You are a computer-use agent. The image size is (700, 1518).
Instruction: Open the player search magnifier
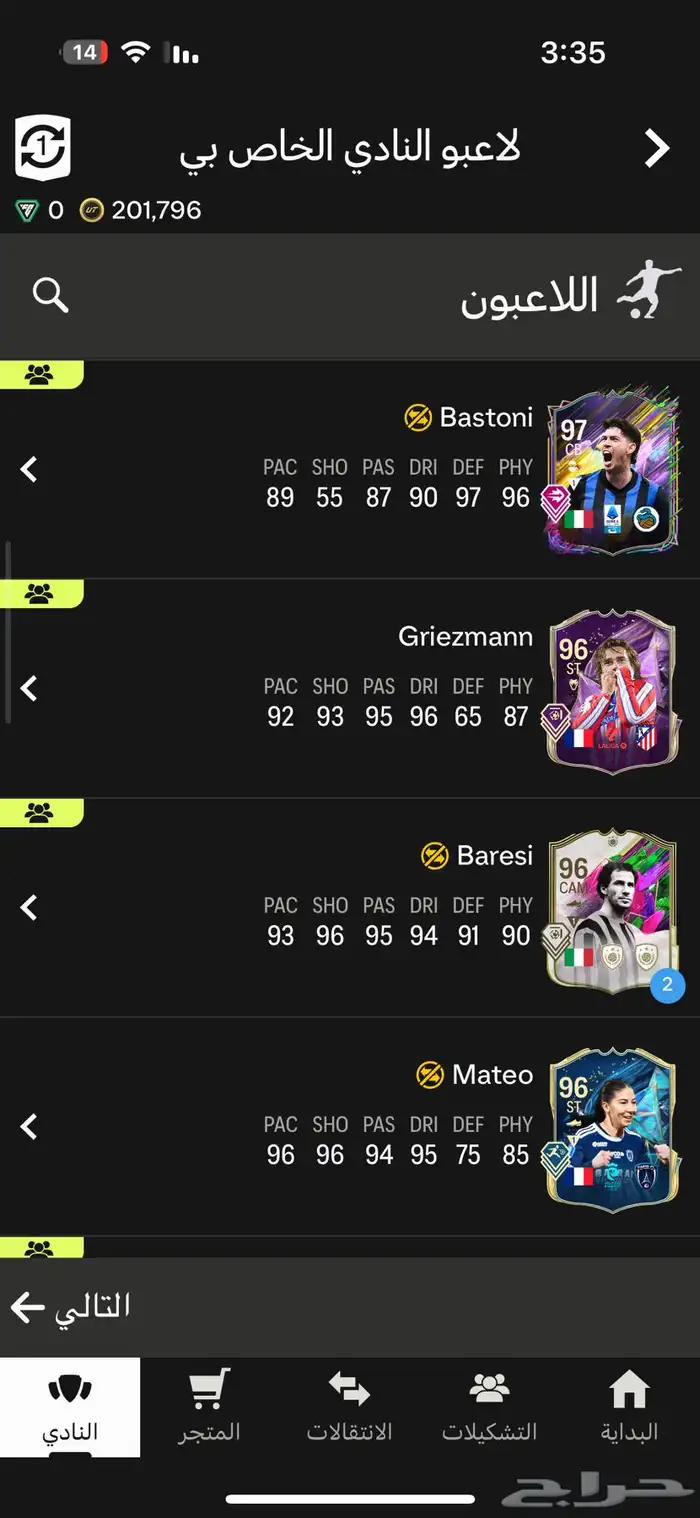tap(50, 296)
